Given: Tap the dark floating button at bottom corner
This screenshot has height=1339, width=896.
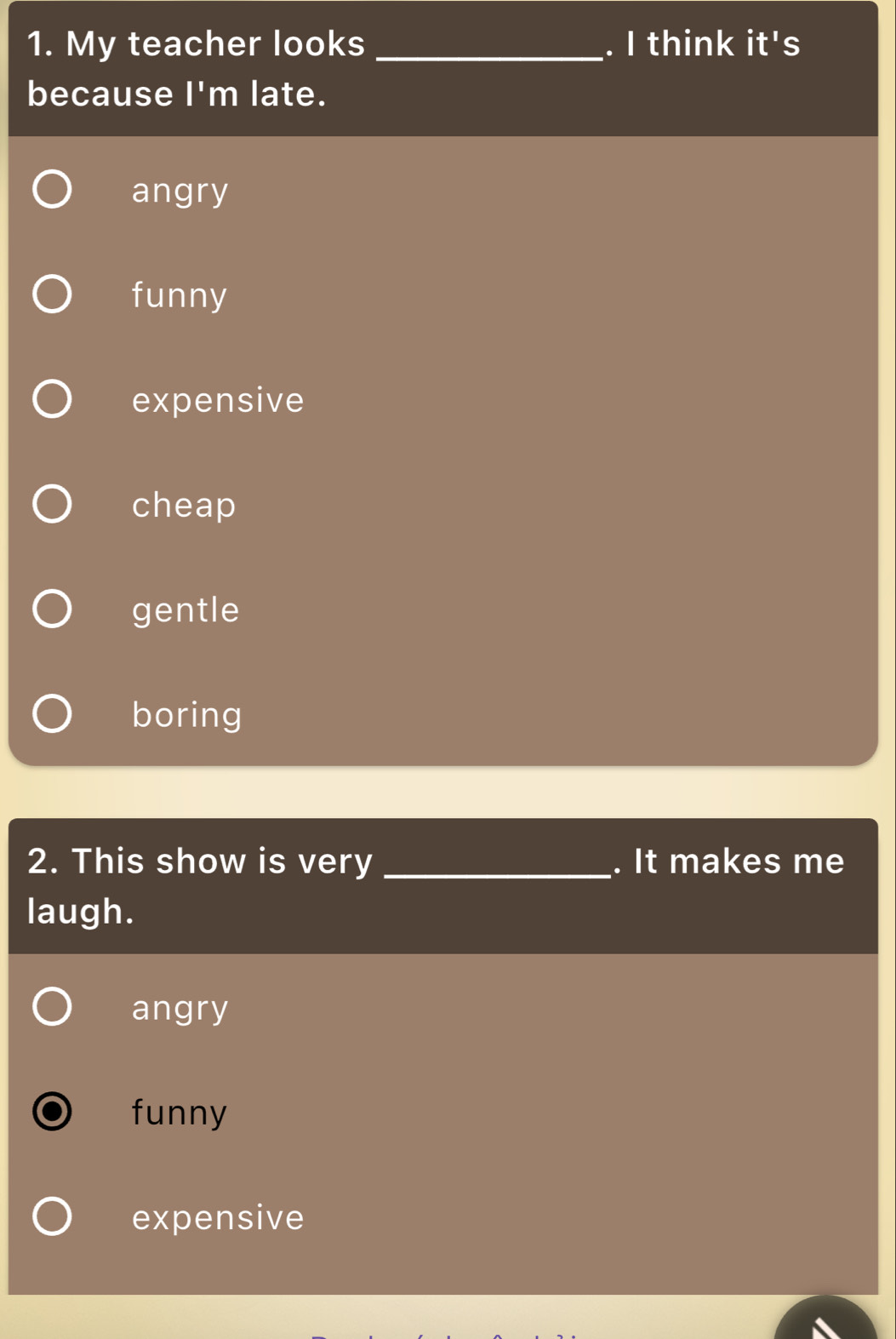Looking at the screenshot, I should click(x=825, y=1322).
